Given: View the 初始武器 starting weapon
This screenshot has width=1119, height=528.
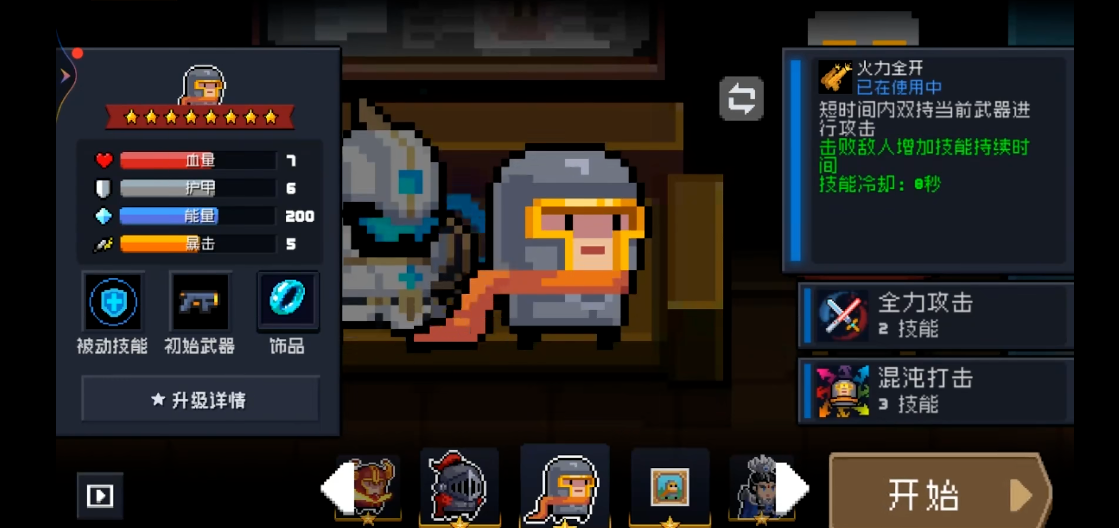Looking at the screenshot, I should coord(199,302).
